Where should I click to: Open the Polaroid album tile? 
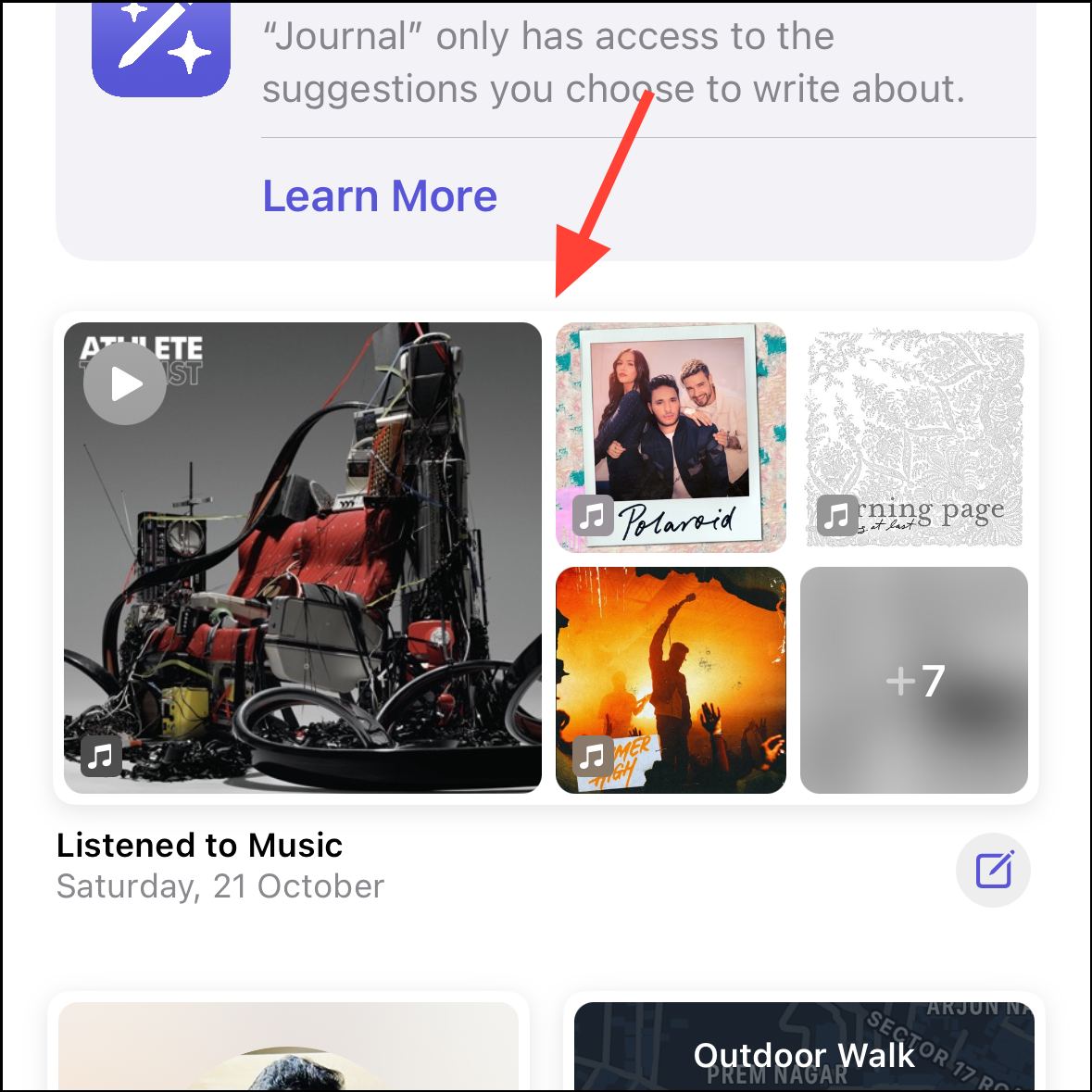671,437
